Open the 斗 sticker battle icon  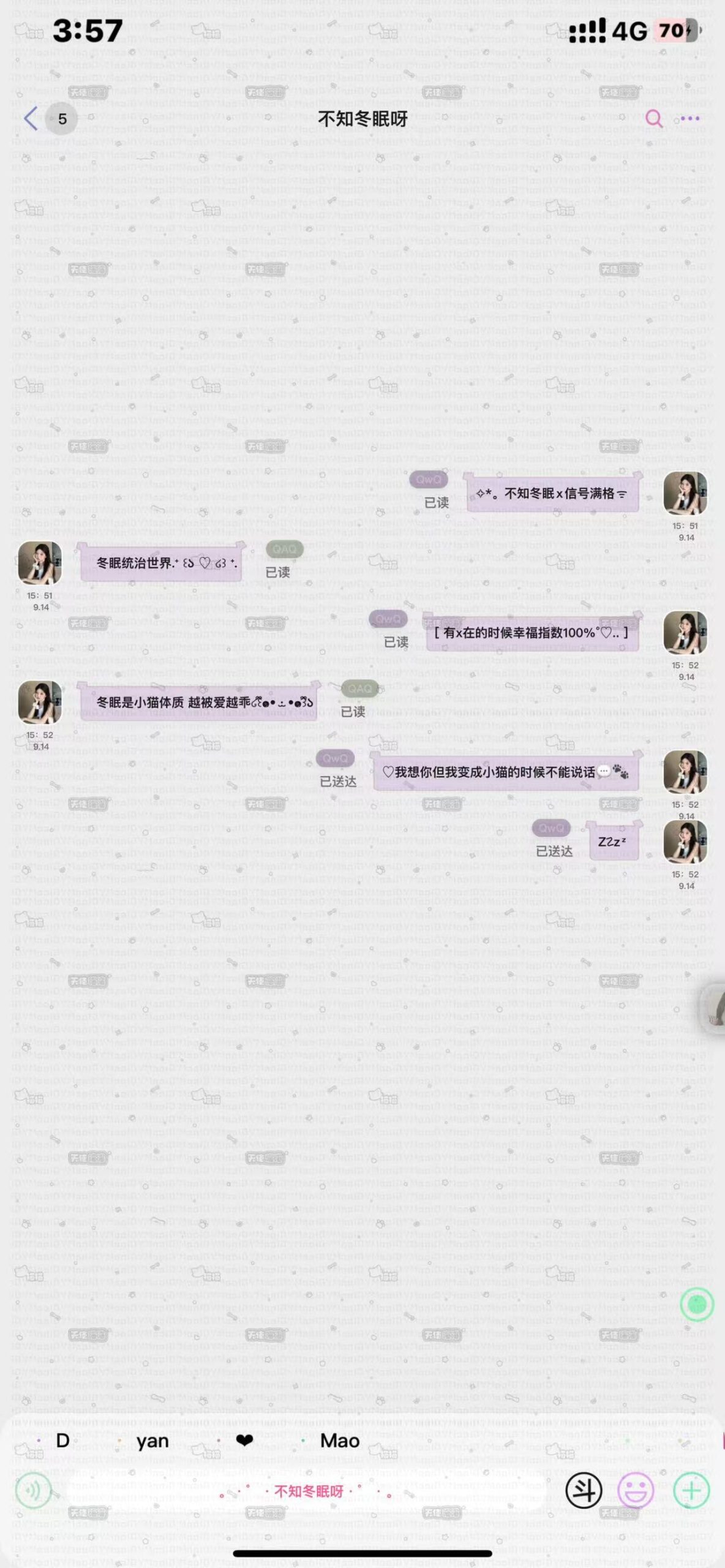click(x=584, y=1490)
